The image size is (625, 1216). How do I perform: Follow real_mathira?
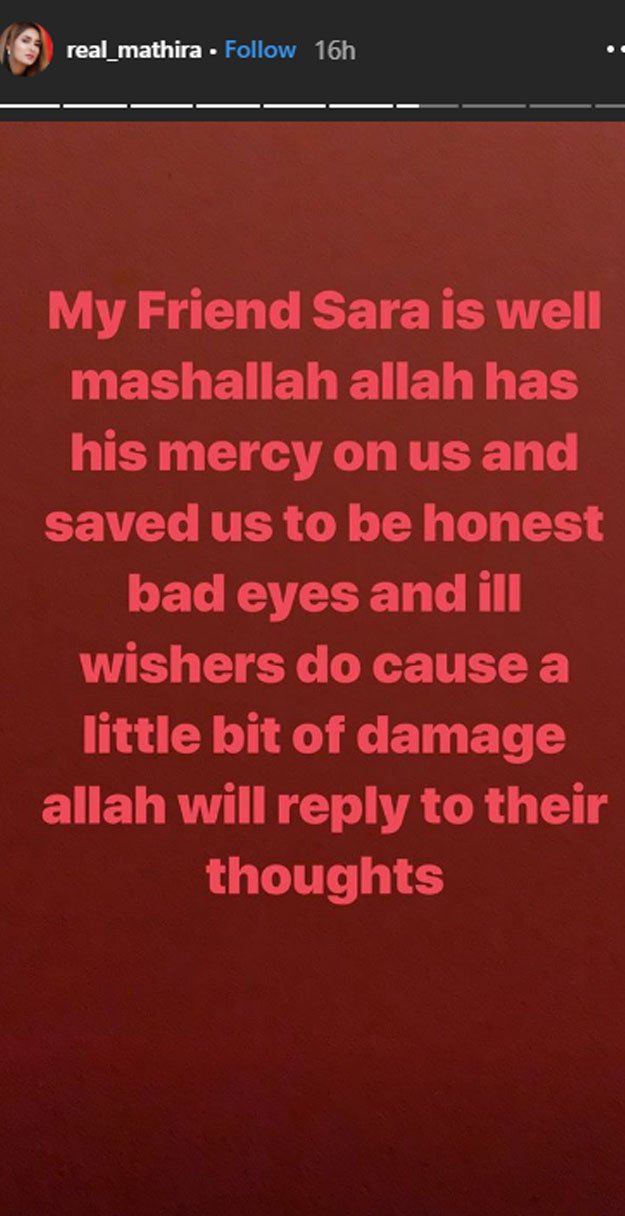(260, 50)
